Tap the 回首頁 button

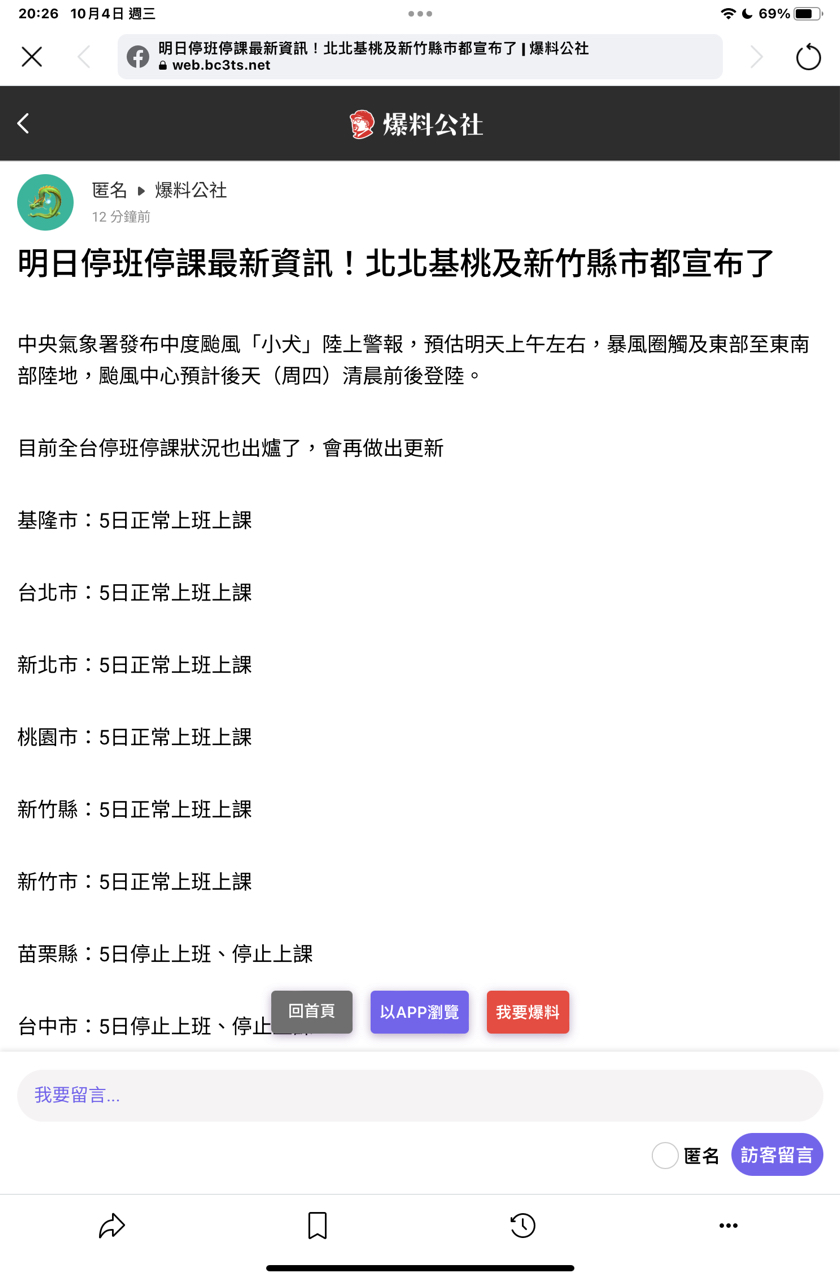[x=312, y=1012]
